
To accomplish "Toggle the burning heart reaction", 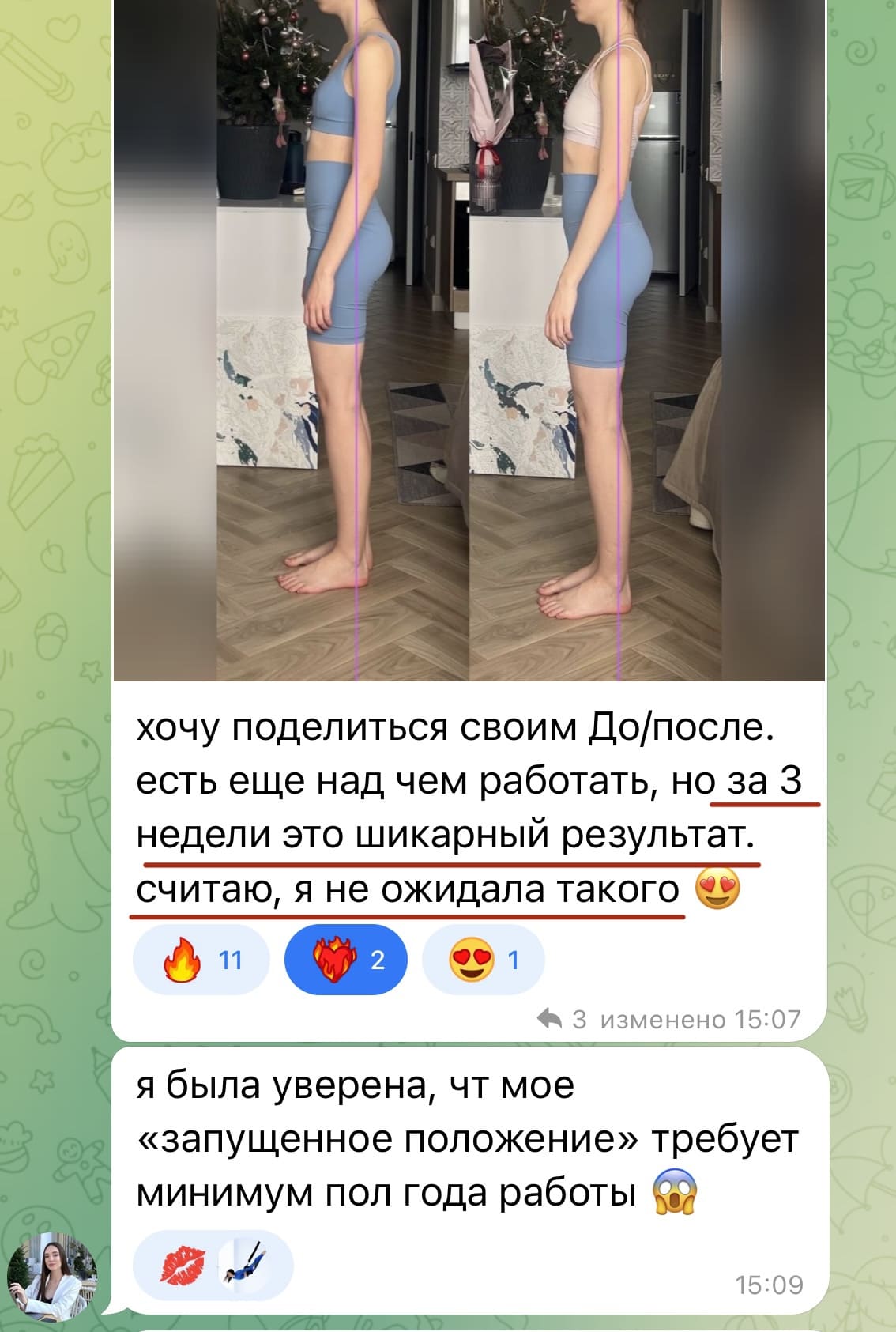I will (x=346, y=960).
